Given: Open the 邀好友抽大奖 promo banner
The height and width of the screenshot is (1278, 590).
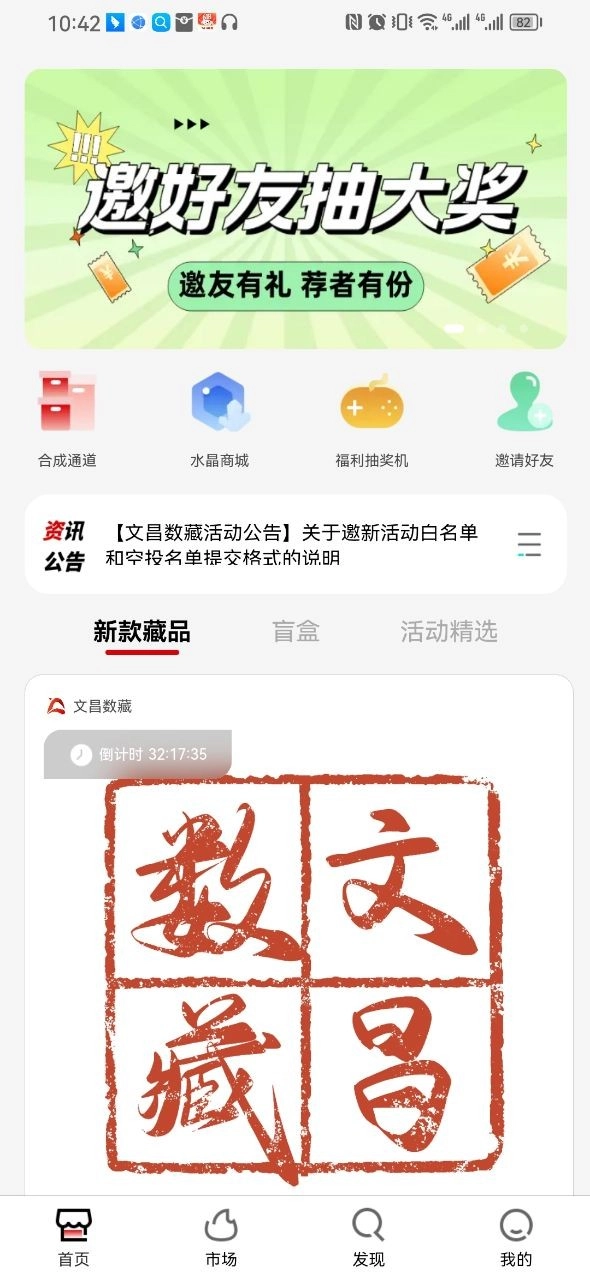Looking at the screenshot, I should pos(295,209).
